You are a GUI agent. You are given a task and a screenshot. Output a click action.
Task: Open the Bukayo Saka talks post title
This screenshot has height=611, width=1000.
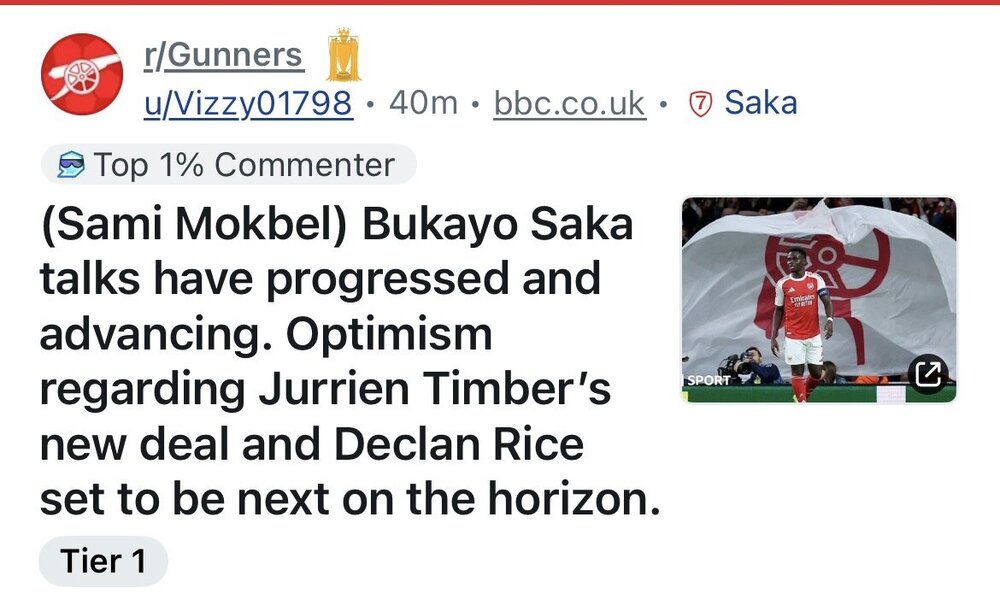(x=340, y=363)
